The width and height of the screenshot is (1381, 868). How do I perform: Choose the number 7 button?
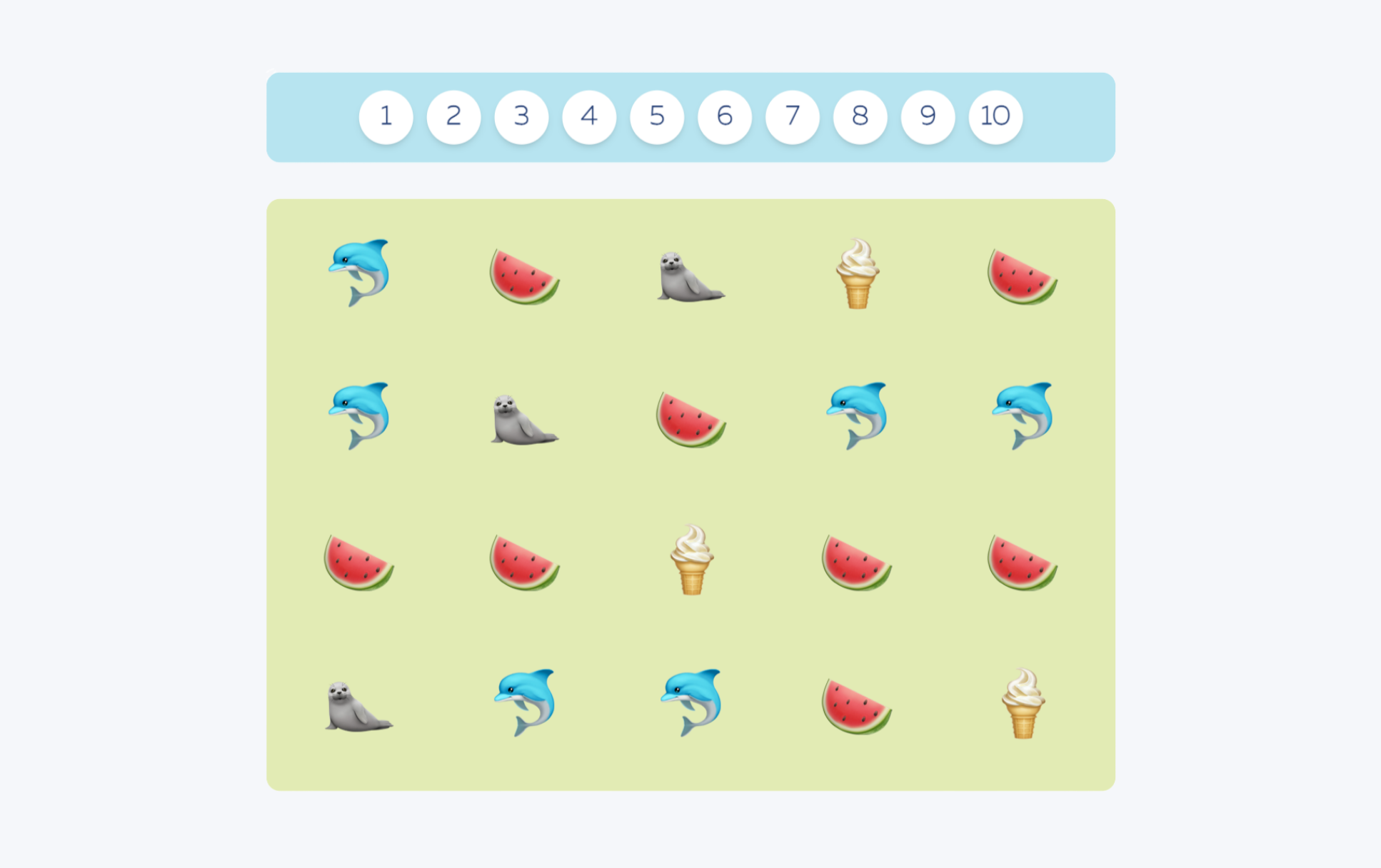pos(793,117)
